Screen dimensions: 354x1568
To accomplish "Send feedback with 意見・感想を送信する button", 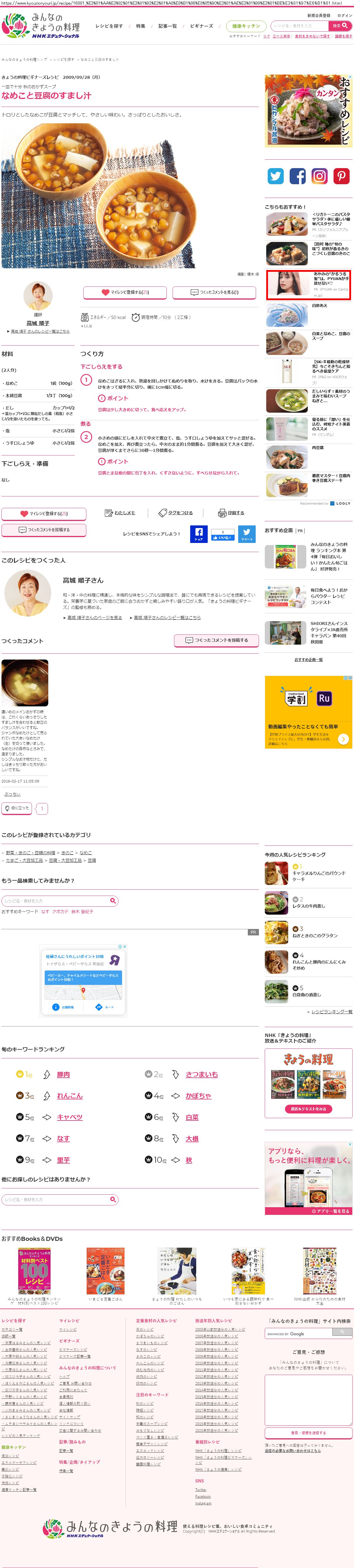I will point(308,1432).
